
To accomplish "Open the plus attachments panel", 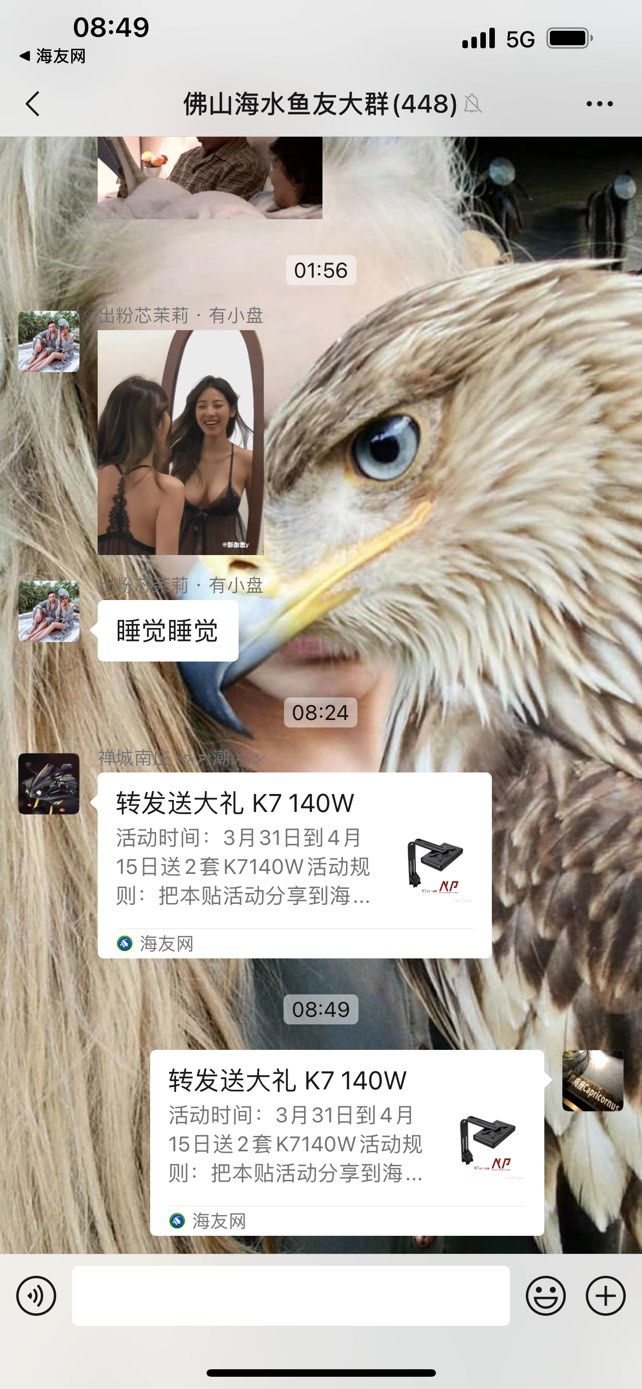I will tap(605, 1296).
